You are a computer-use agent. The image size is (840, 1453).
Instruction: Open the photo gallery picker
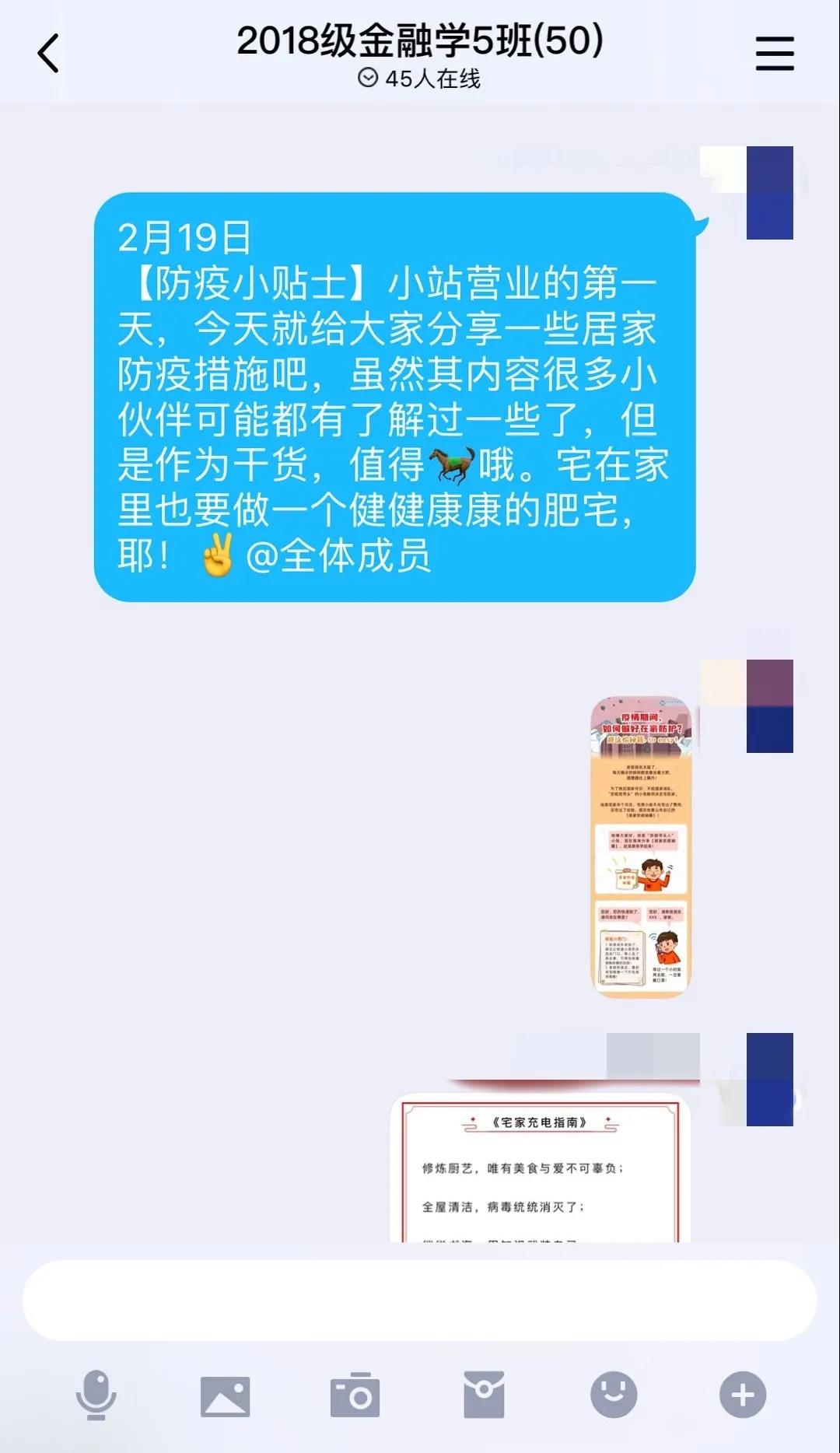226,1395
